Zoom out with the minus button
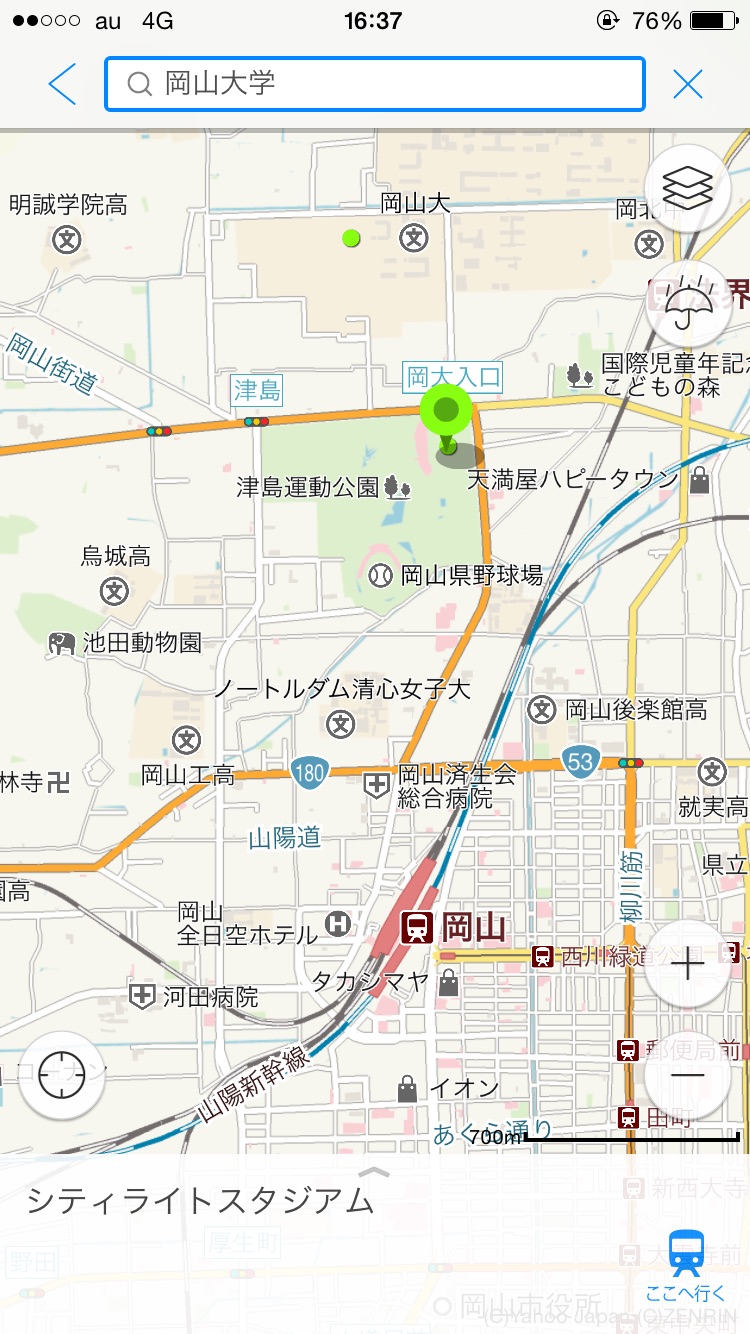This screenshot has height=1334, width=750. (x=688, y=1075)
